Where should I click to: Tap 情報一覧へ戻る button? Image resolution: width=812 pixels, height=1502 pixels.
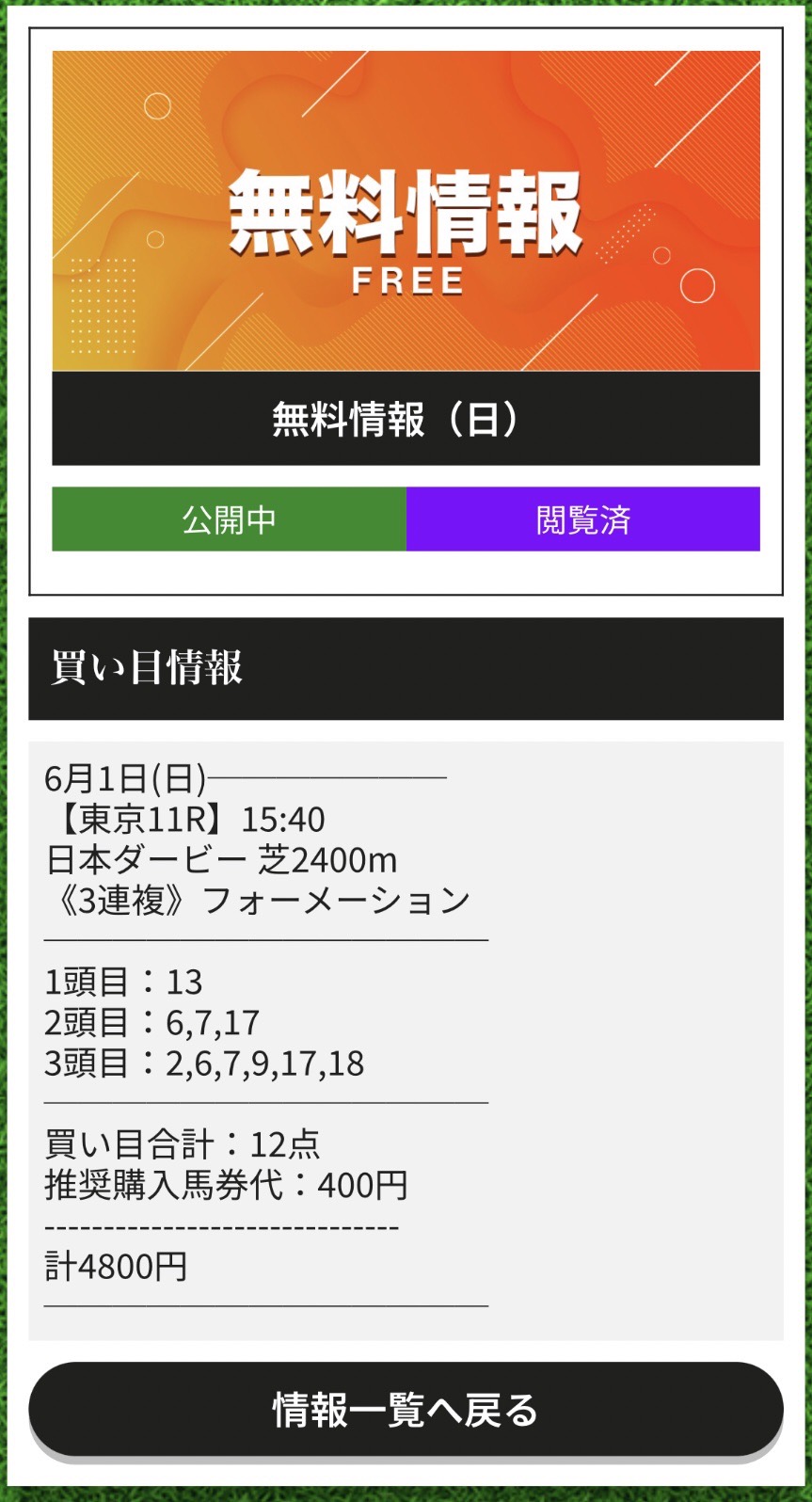point(406,1409)
